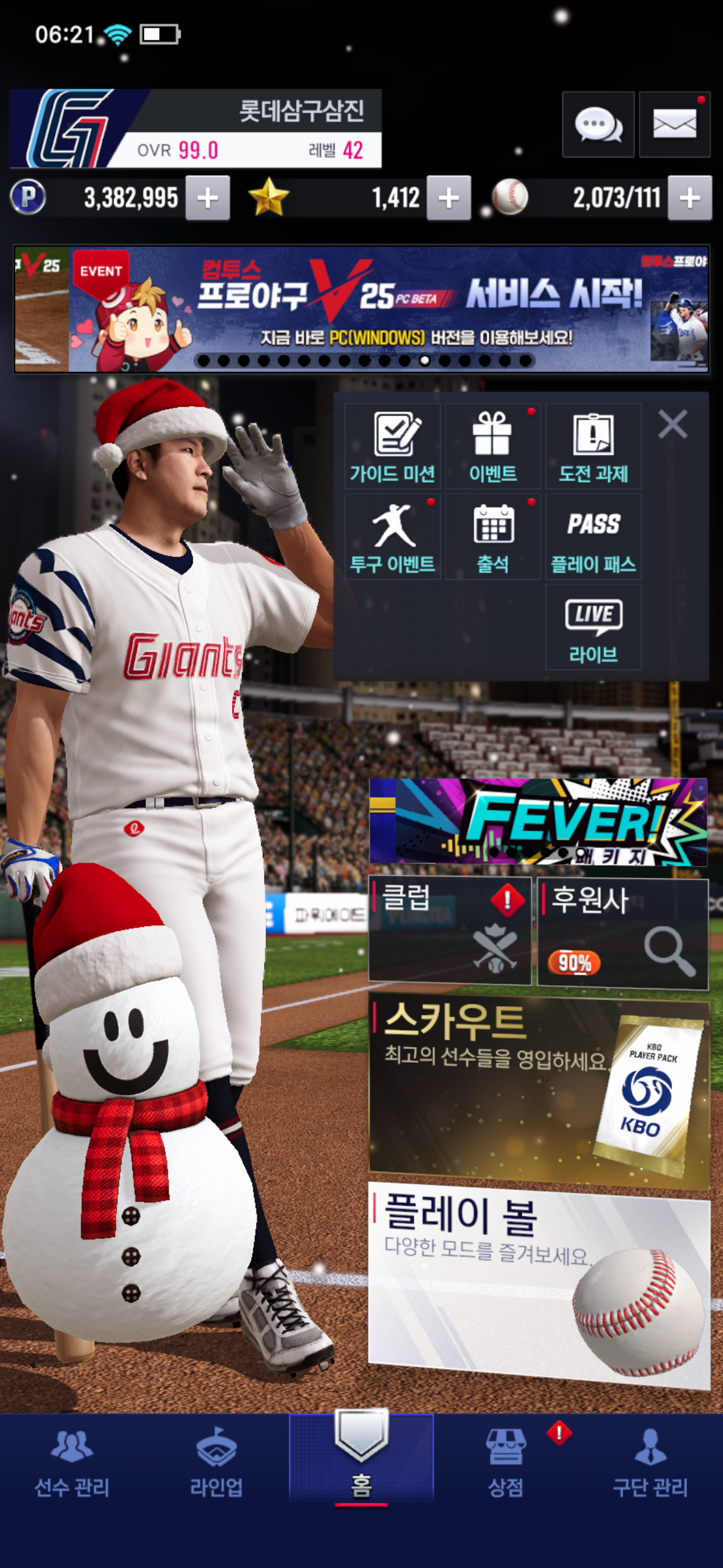Open 도전 과제 challenges
Image resolution: width=723 pixels, height=1568 pixels.
point(594,447)
